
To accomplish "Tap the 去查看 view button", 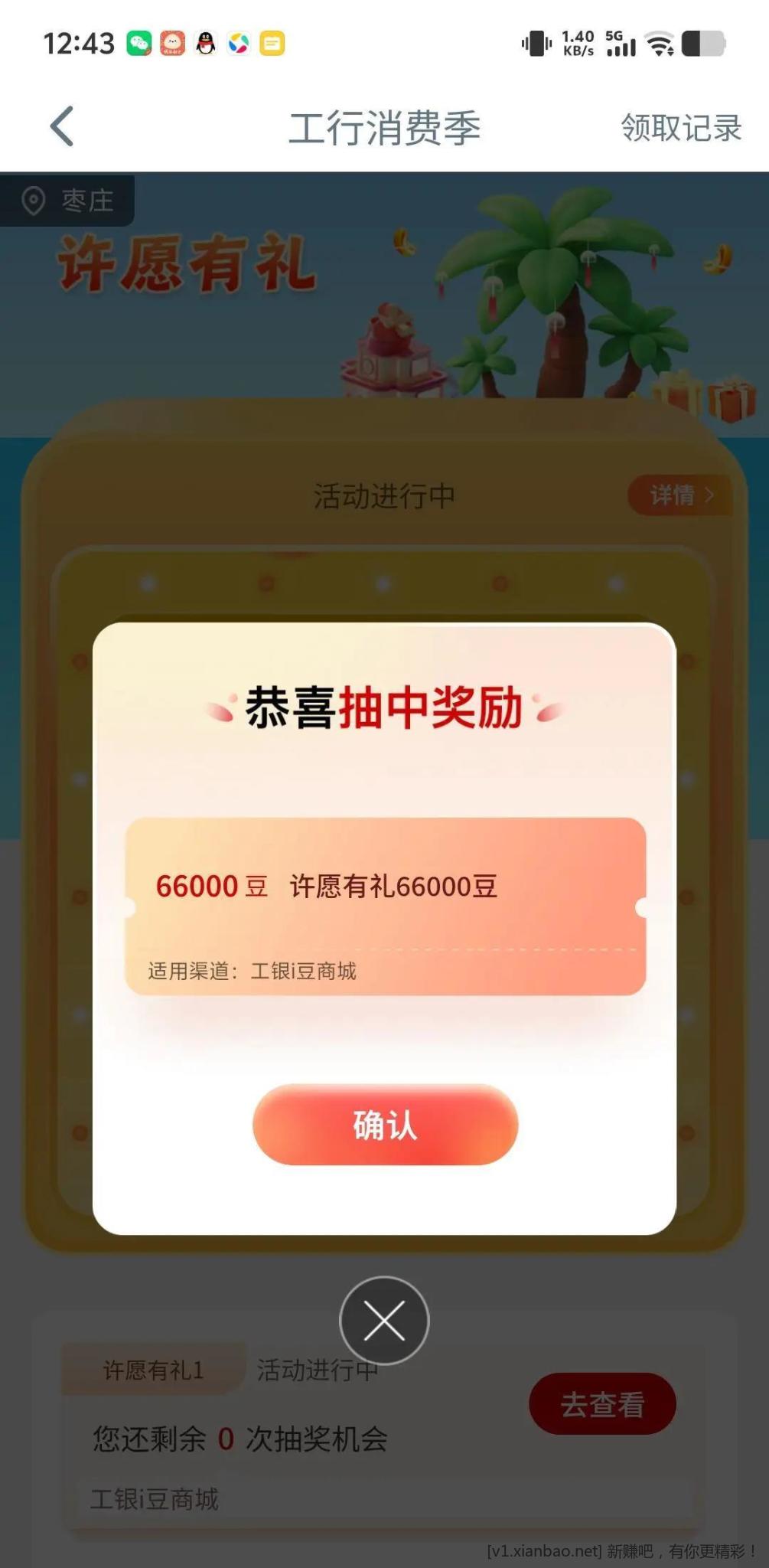I will pos(602,1402).
